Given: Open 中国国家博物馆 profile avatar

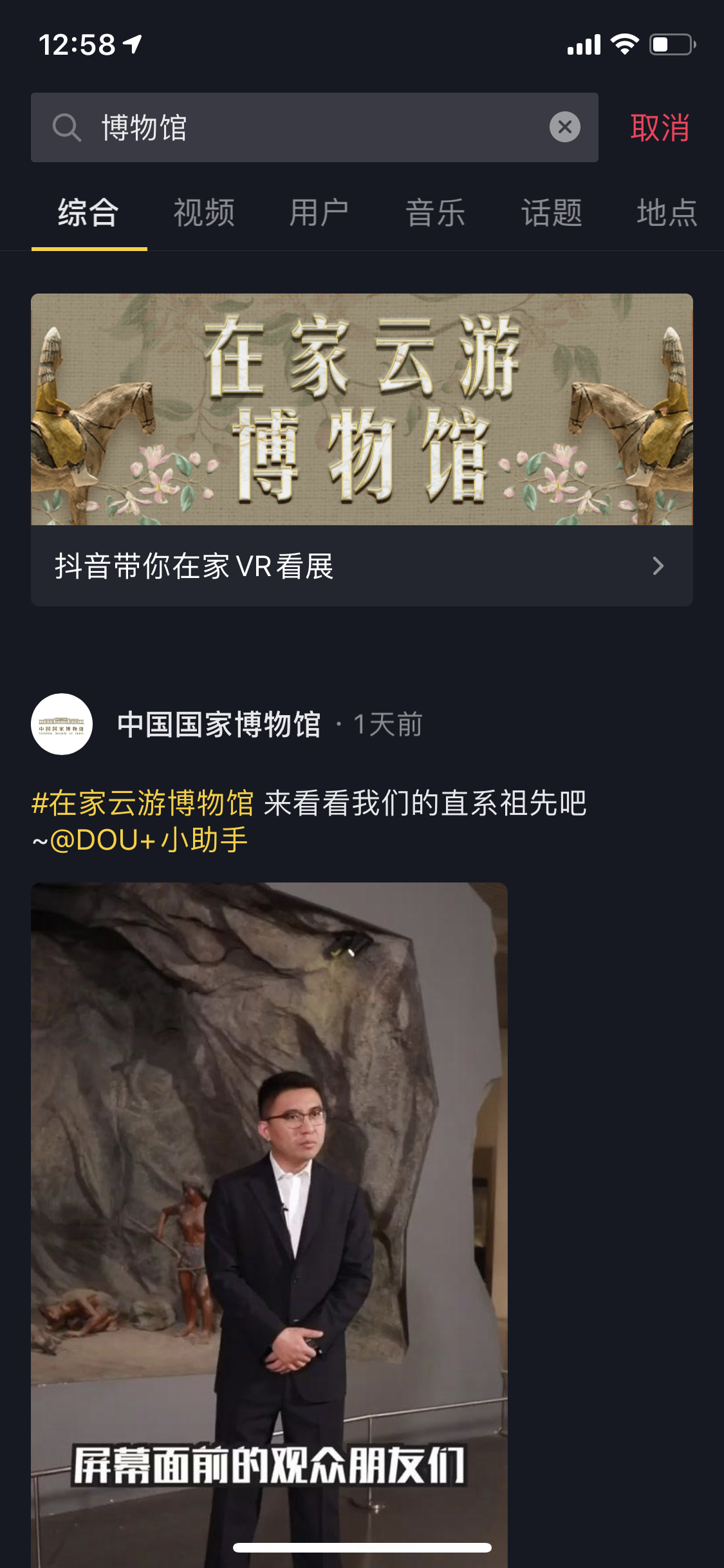Looking at the screenshot, I should pos(62,724).
